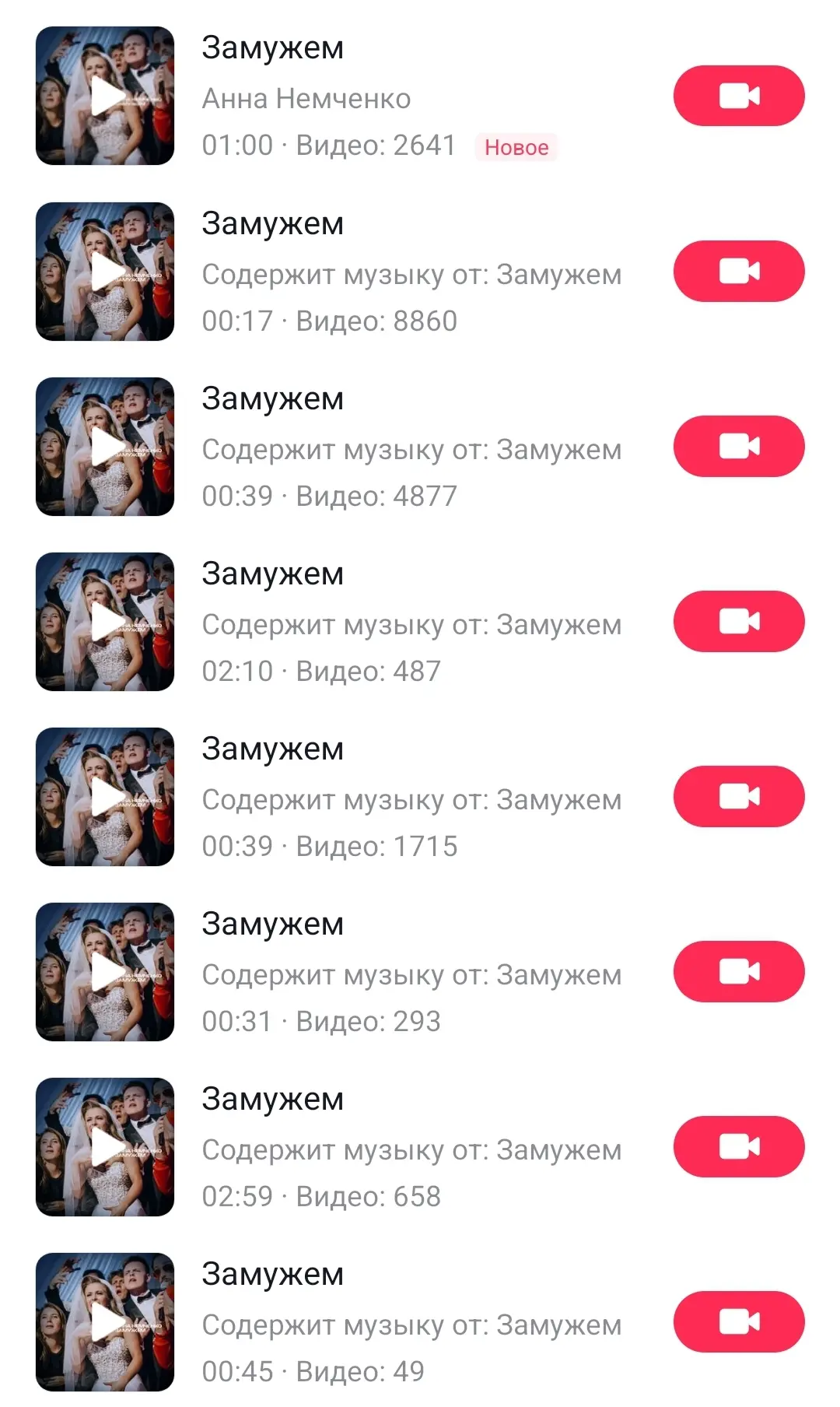840x1407 pixels.
Task: Use the sound with 1715 videos
Action: pos(738,797)
